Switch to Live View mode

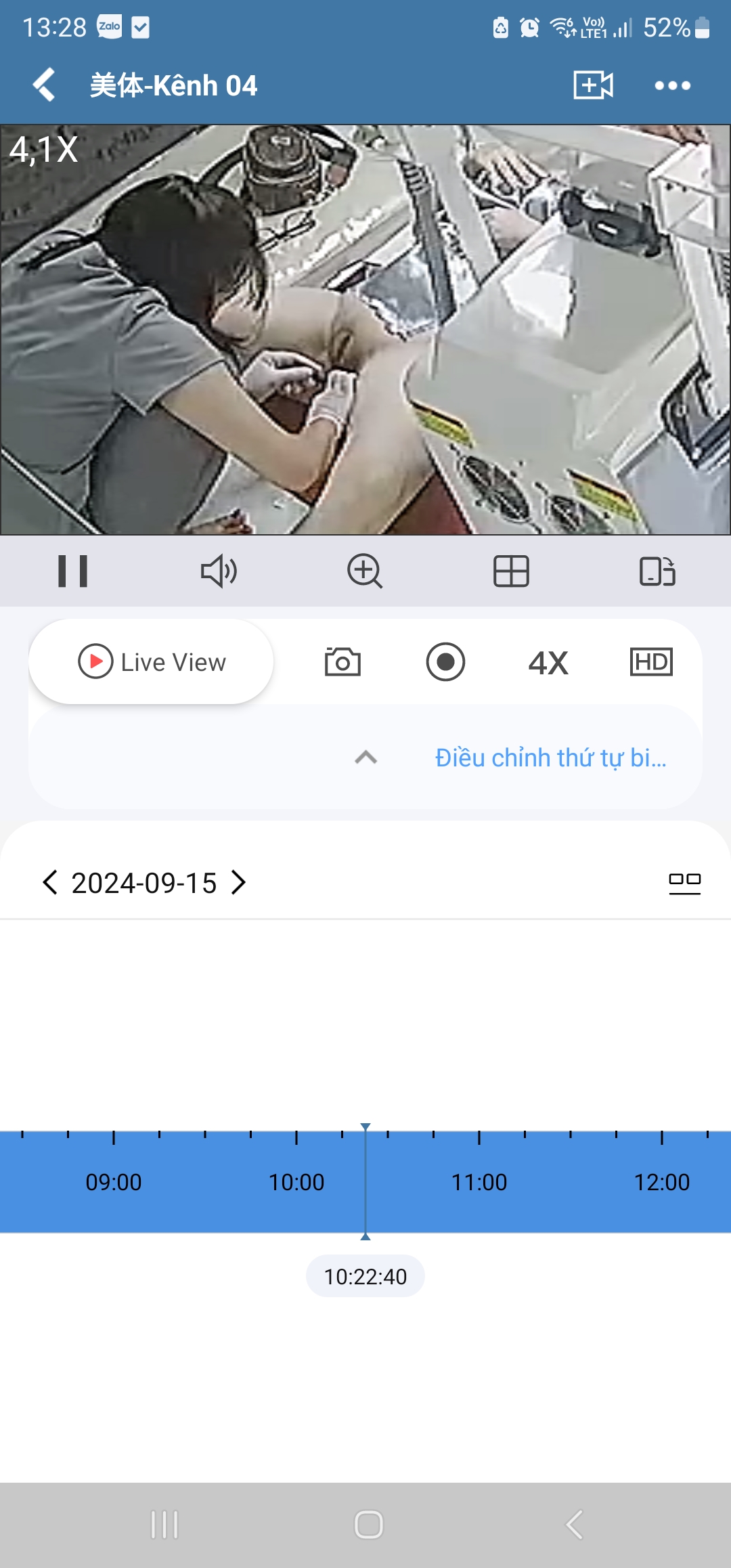150,661
